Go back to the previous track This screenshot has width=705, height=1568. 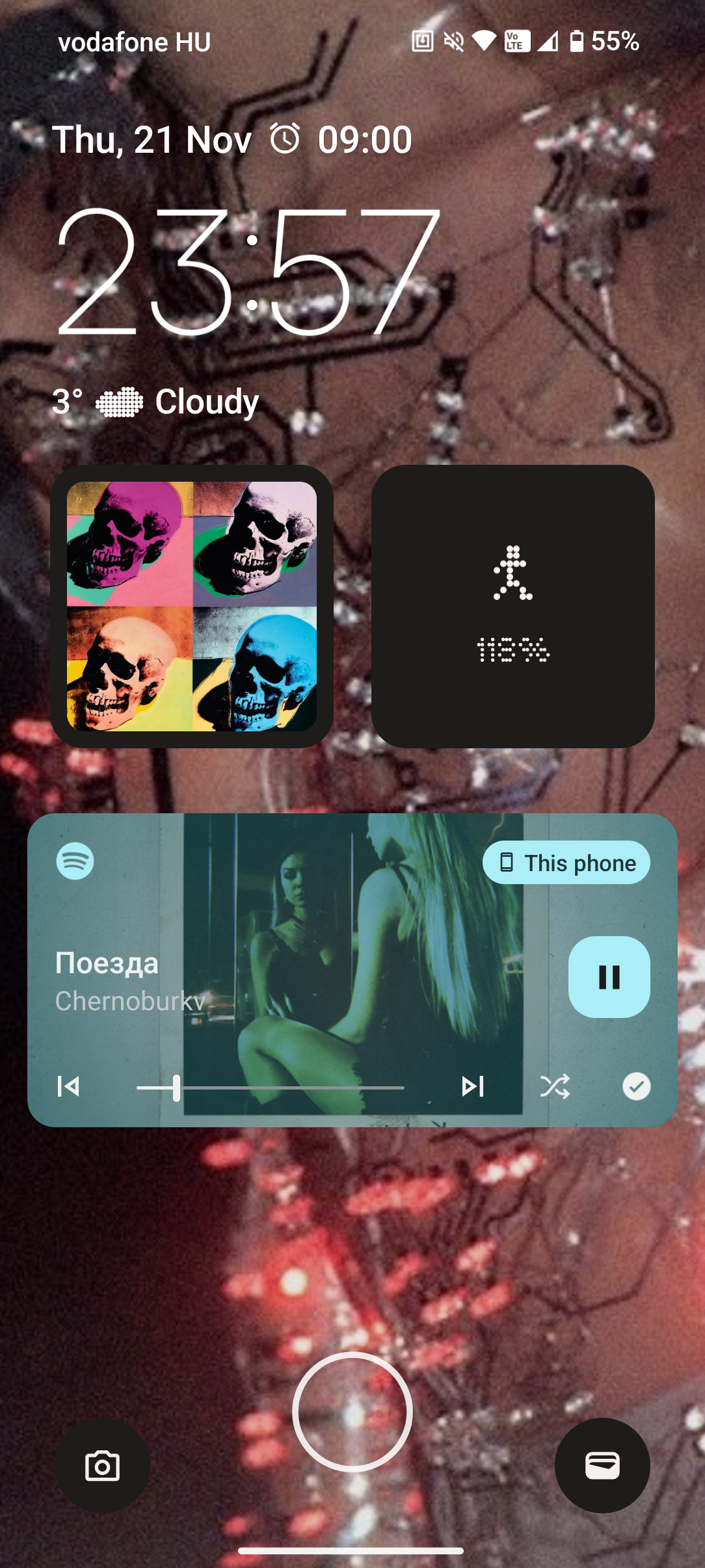pyautogui.click(x=68, y=1086)
